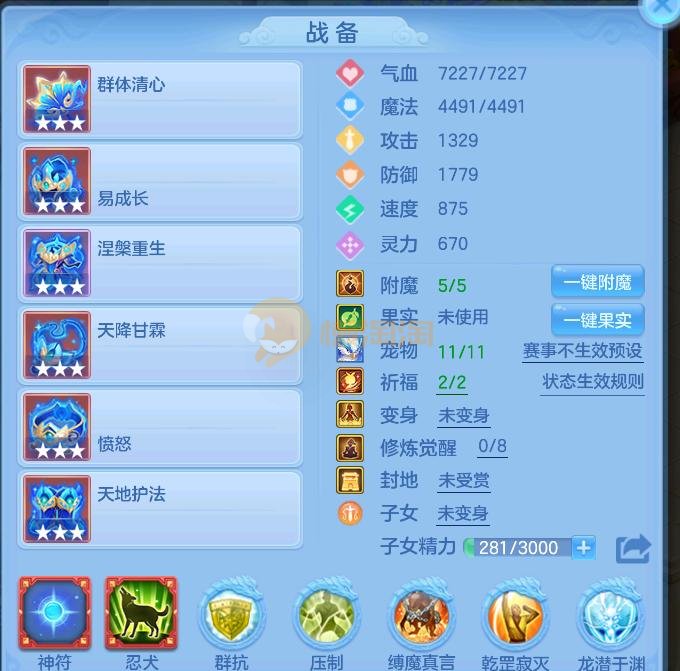The image size is (680, 671).
Task: Add 子女精力 with the plus button
Action: tap(584, 547)
